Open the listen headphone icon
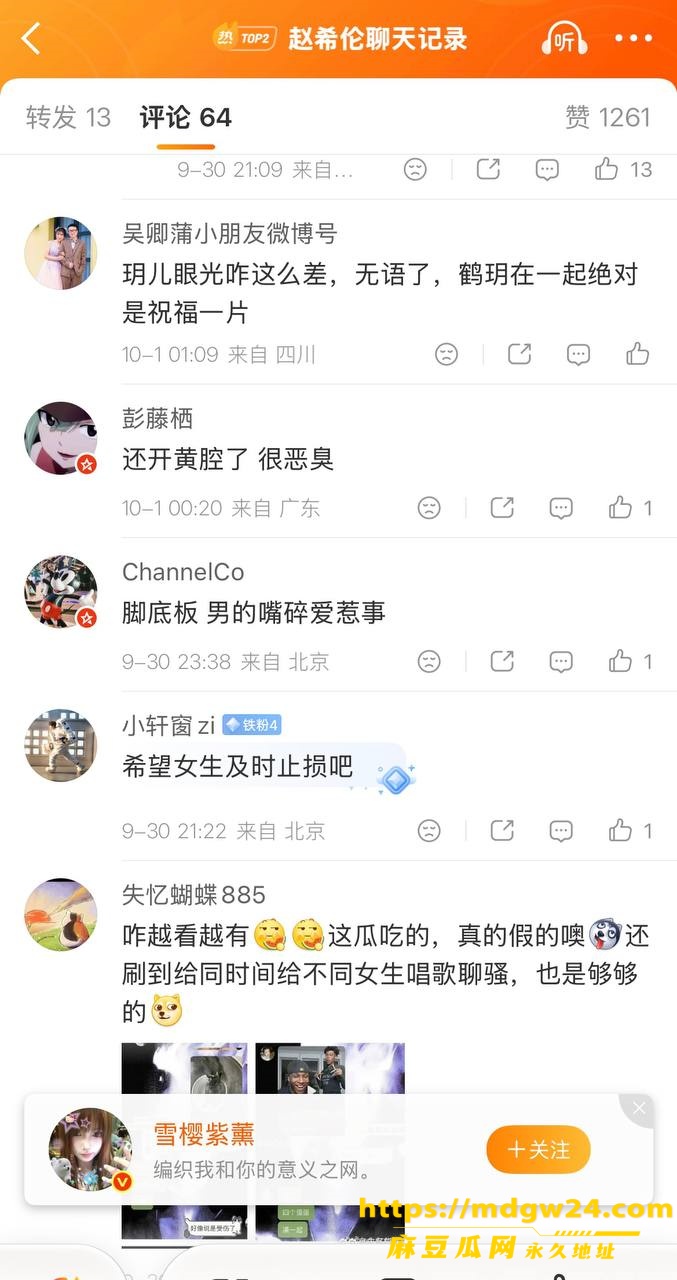This screenshot has height=1280, width=677. click(564, 39)
